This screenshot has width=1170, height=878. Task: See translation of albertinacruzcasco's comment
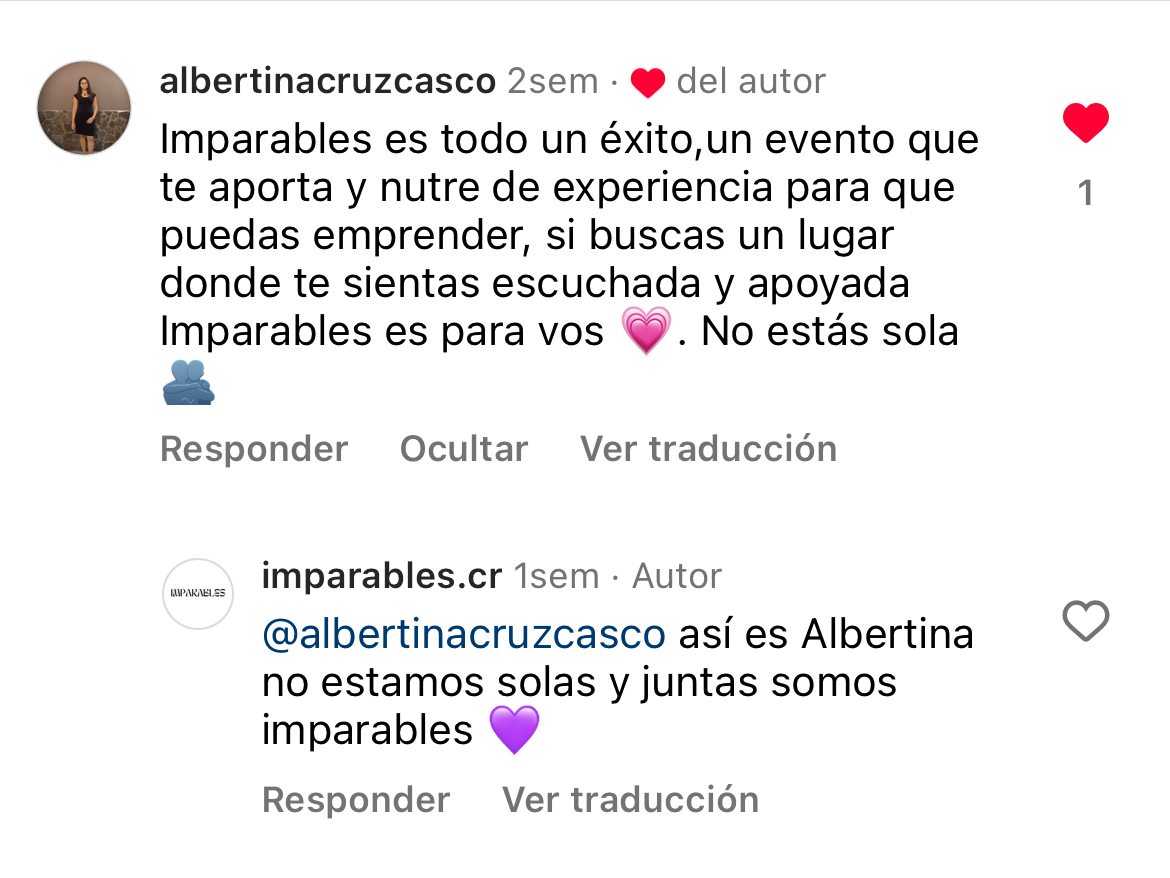(708, 449)
